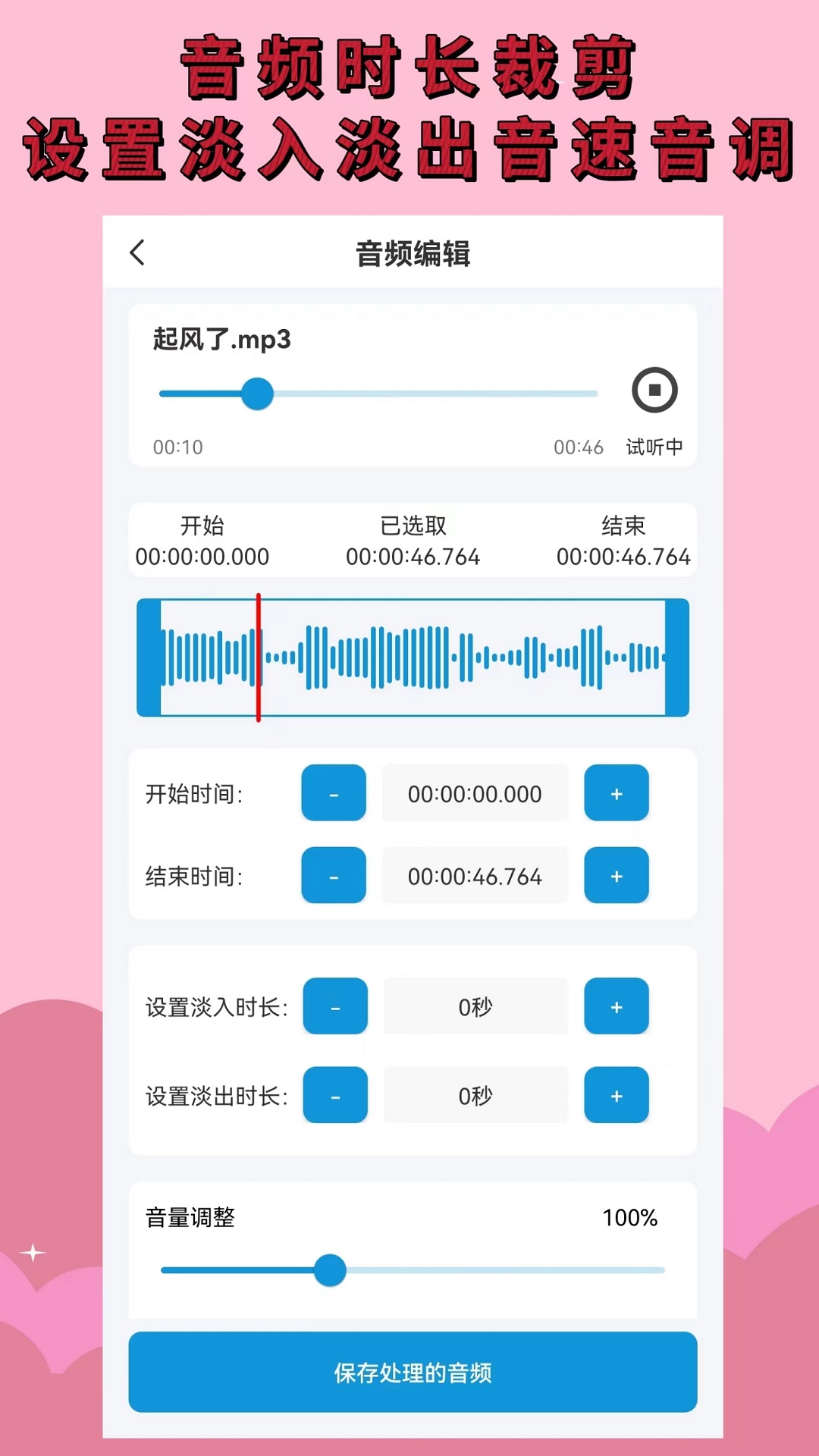This screenshot has height=1456, width=819.
Task: Click the playback progress slider handle
Action: 258,394
